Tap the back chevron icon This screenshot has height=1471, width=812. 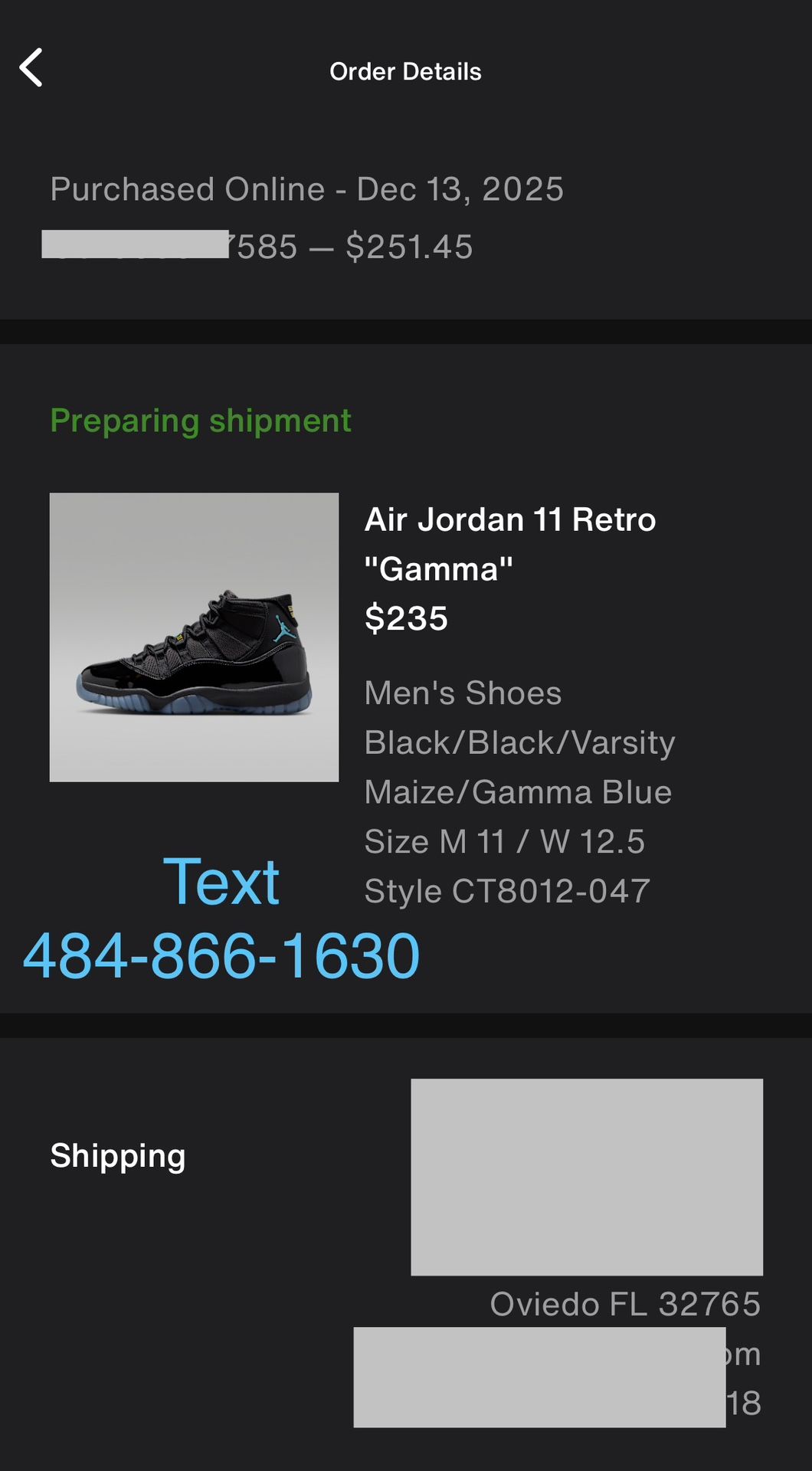(31, 69)
